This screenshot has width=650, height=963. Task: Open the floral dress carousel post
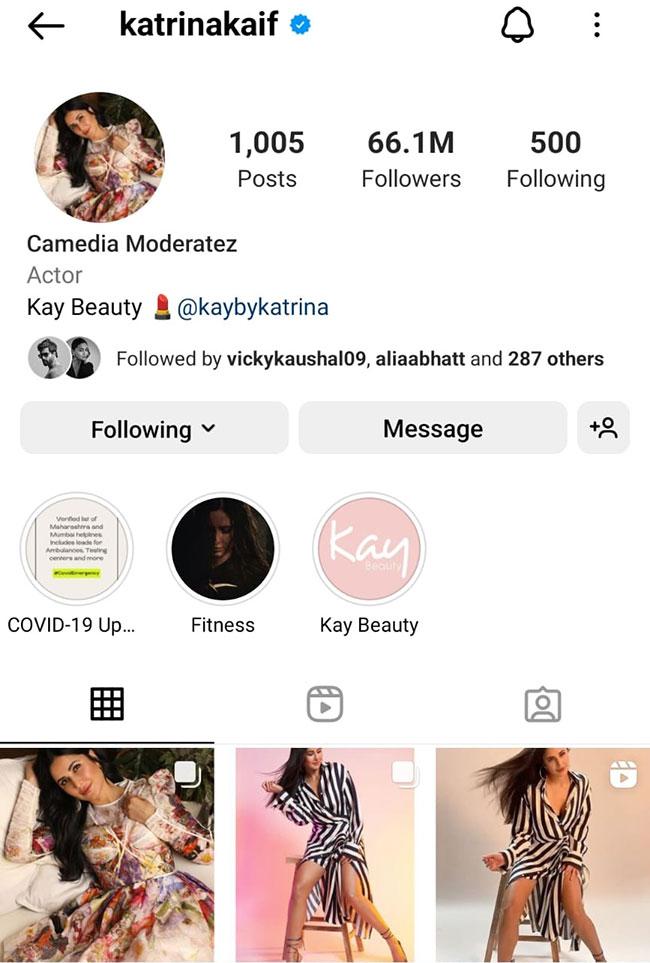107,855
